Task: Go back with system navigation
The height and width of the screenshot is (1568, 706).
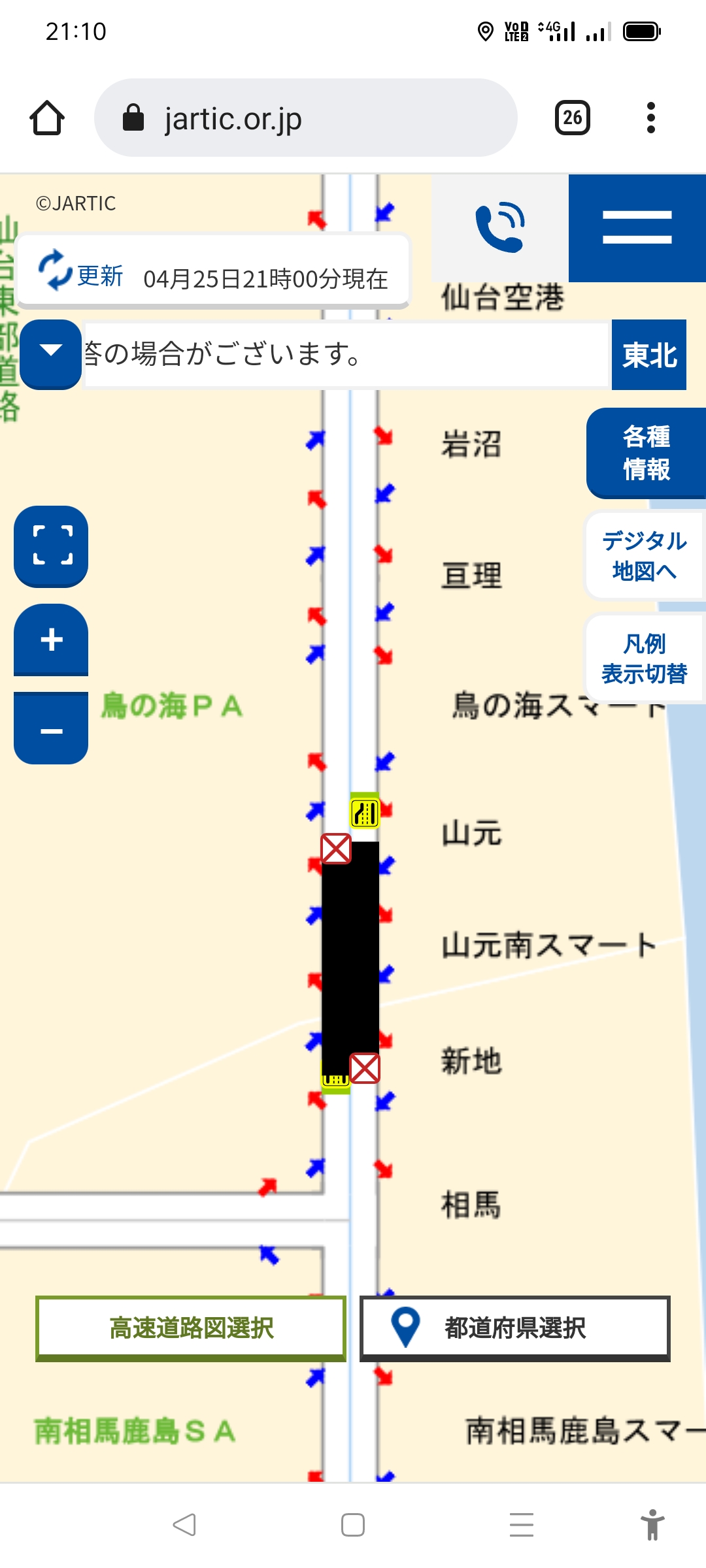Action: pos(184,1525)
